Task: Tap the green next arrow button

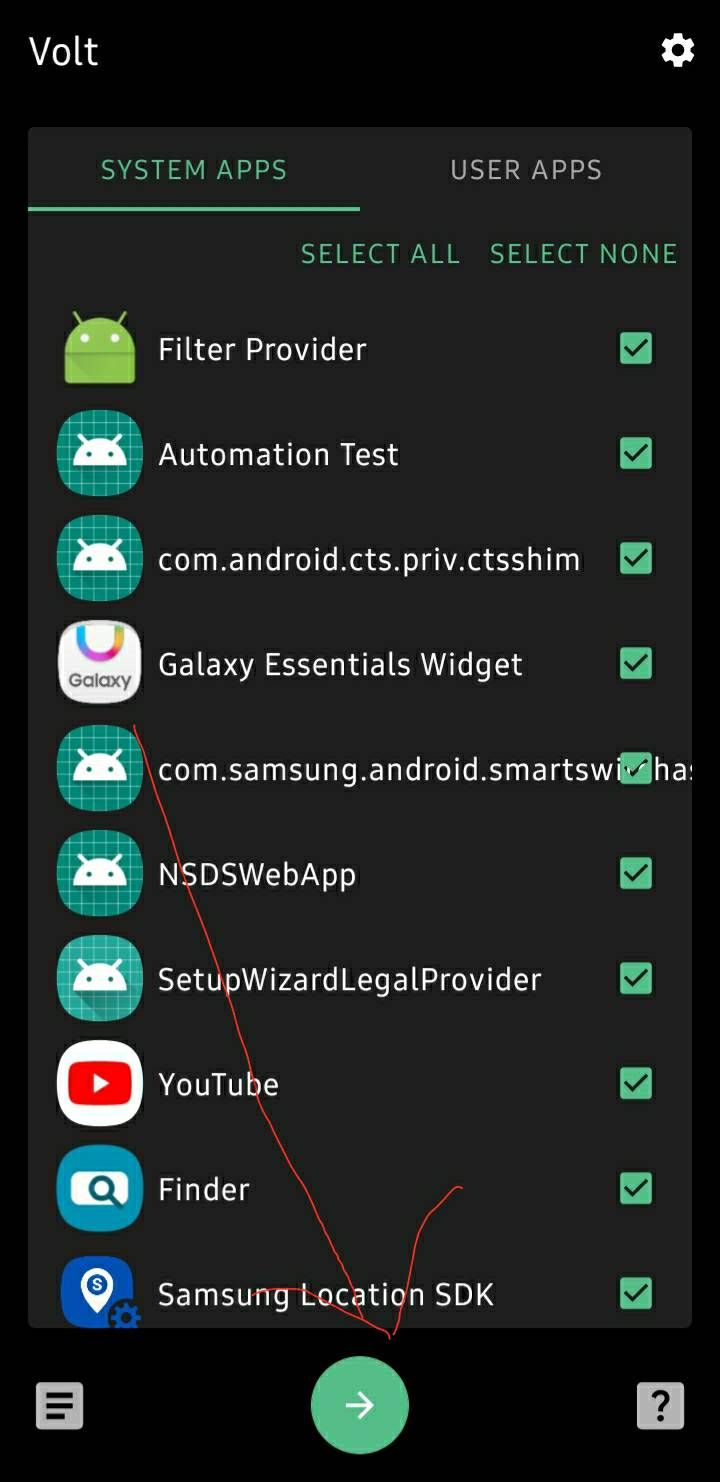Action: coord(360,1405)
